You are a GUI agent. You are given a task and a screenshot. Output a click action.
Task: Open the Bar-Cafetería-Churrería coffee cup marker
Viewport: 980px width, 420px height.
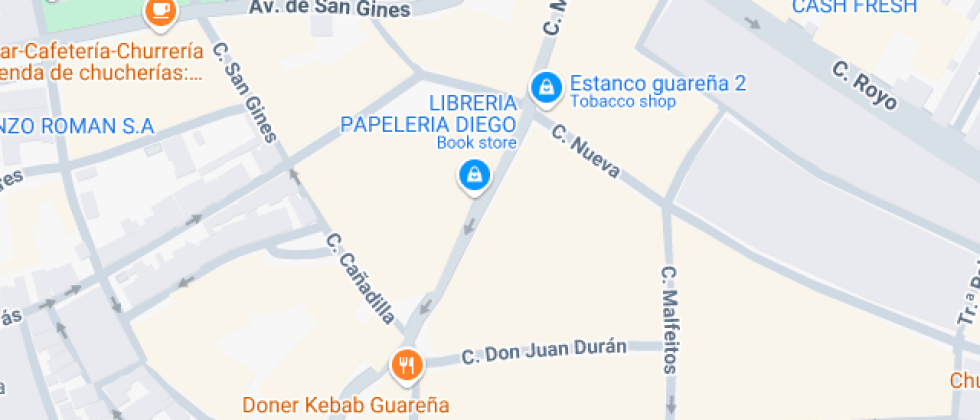[159, 11]
